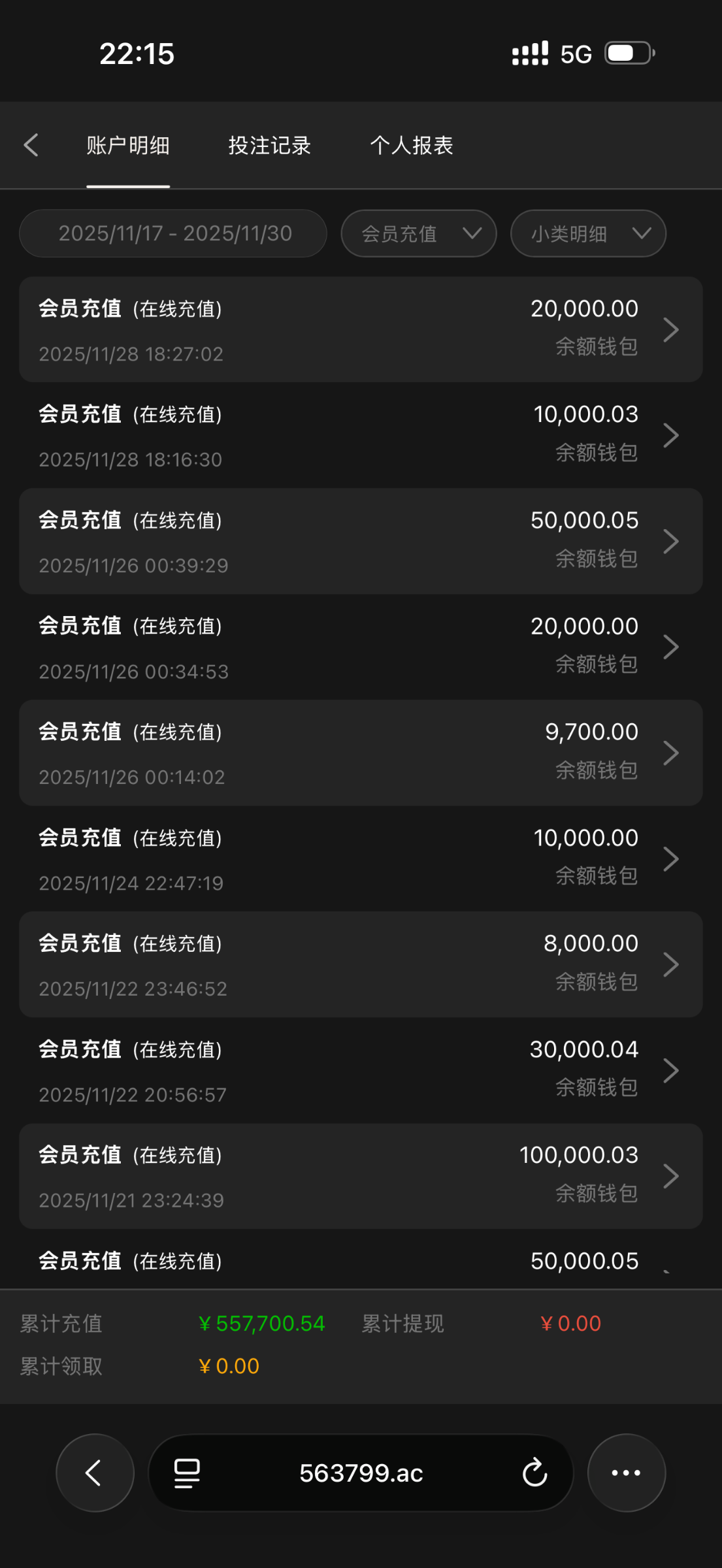This screenshot has width=722, height=1568.
Task: Go back using the header arrow
Action: pos(31,145)
